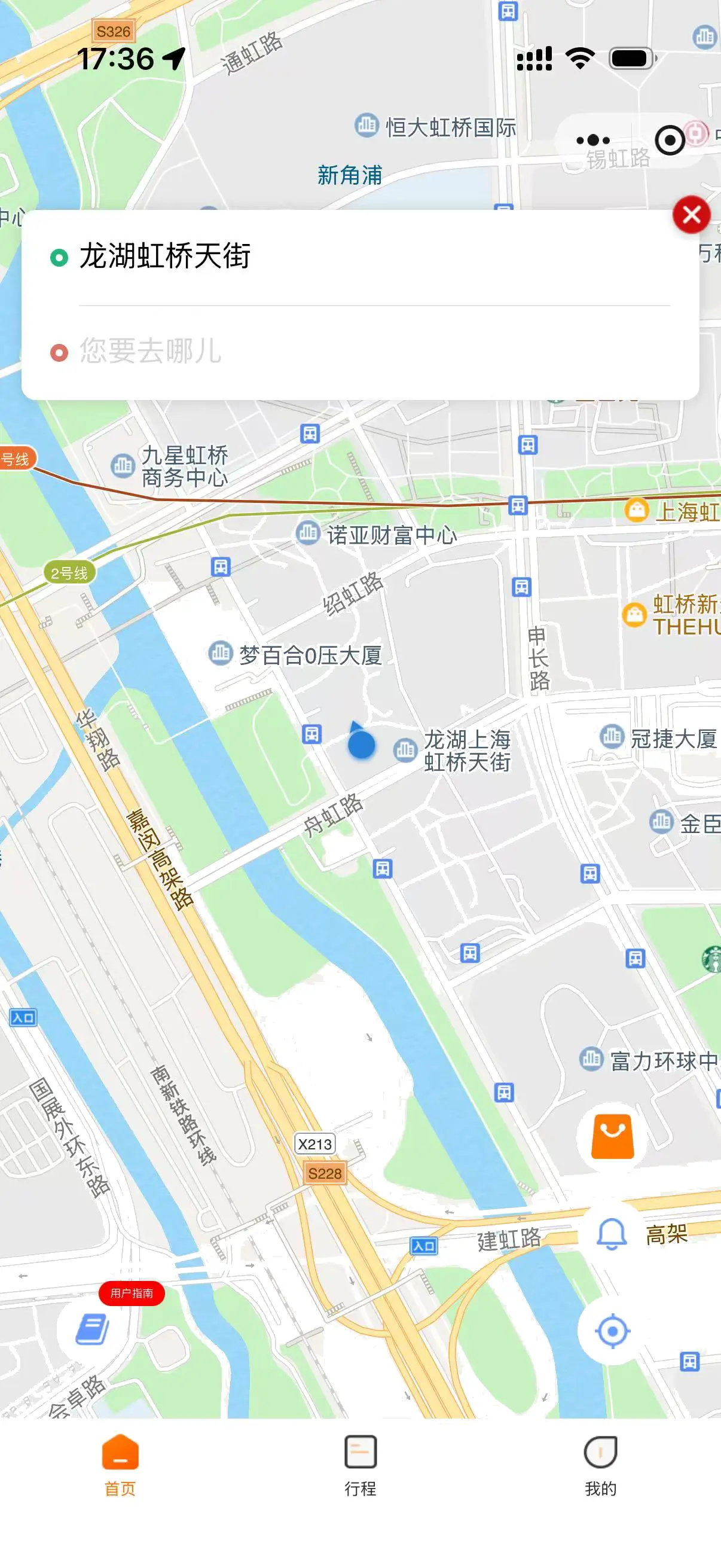Close the mini program via target icon
This screenshot has height=1568, width=721.
coord(670,141)
